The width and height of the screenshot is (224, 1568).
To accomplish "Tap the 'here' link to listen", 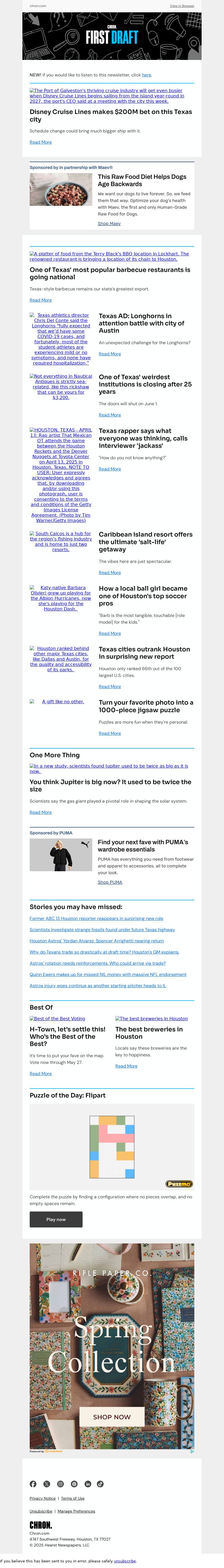I will pos(146,75).
